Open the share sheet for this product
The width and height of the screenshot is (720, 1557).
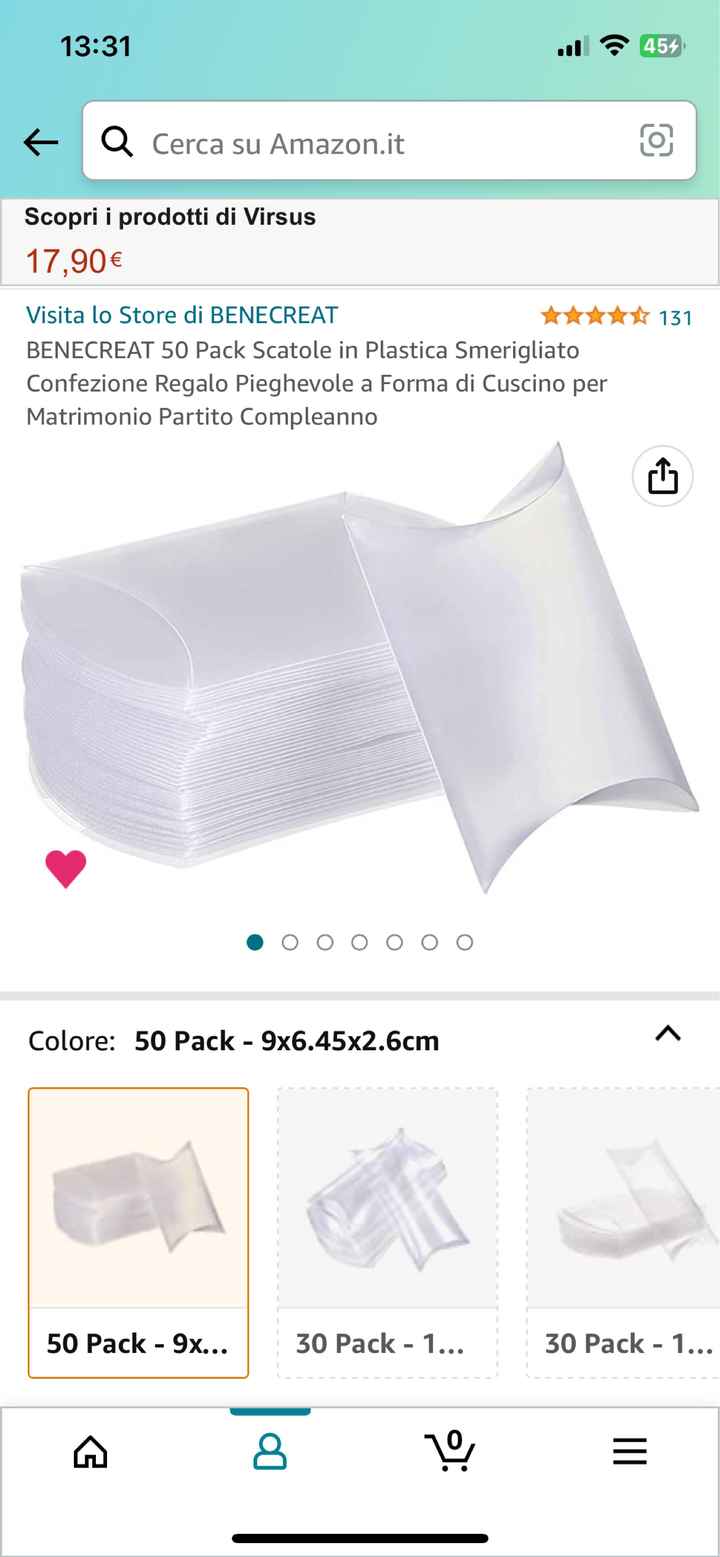click(662, 476)
